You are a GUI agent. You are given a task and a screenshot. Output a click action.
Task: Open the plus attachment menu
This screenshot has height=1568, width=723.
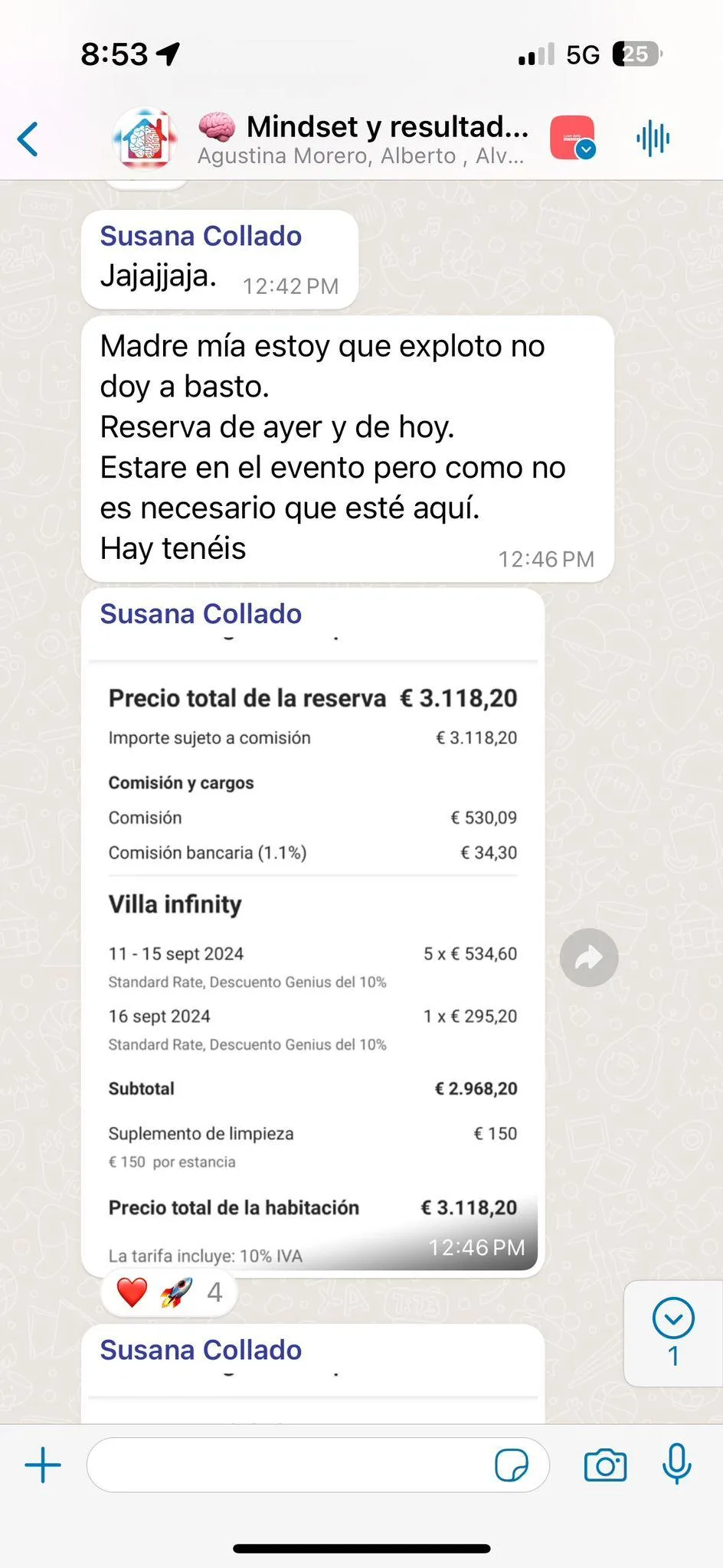click(43, 1465)
